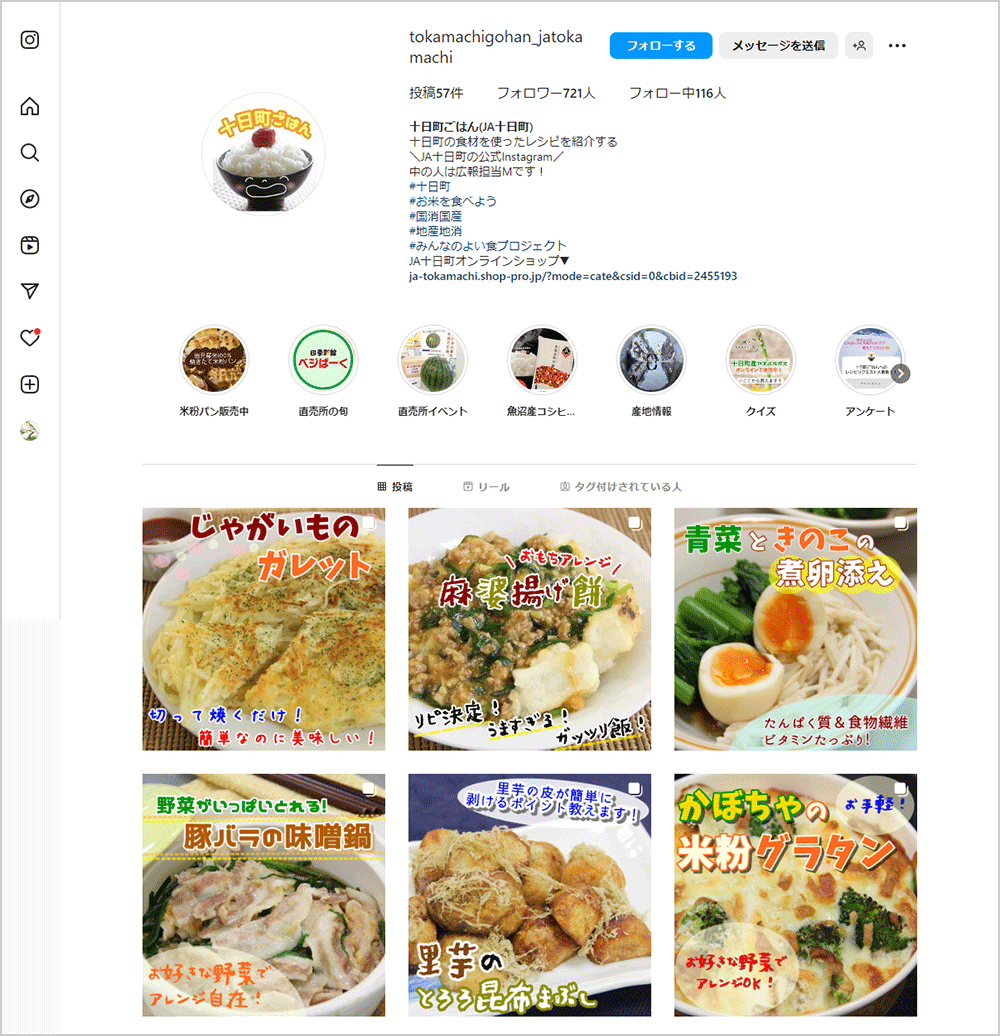
Task: Open the 麻婆揚げ餅 recipe post
Action: pos(529,629)
